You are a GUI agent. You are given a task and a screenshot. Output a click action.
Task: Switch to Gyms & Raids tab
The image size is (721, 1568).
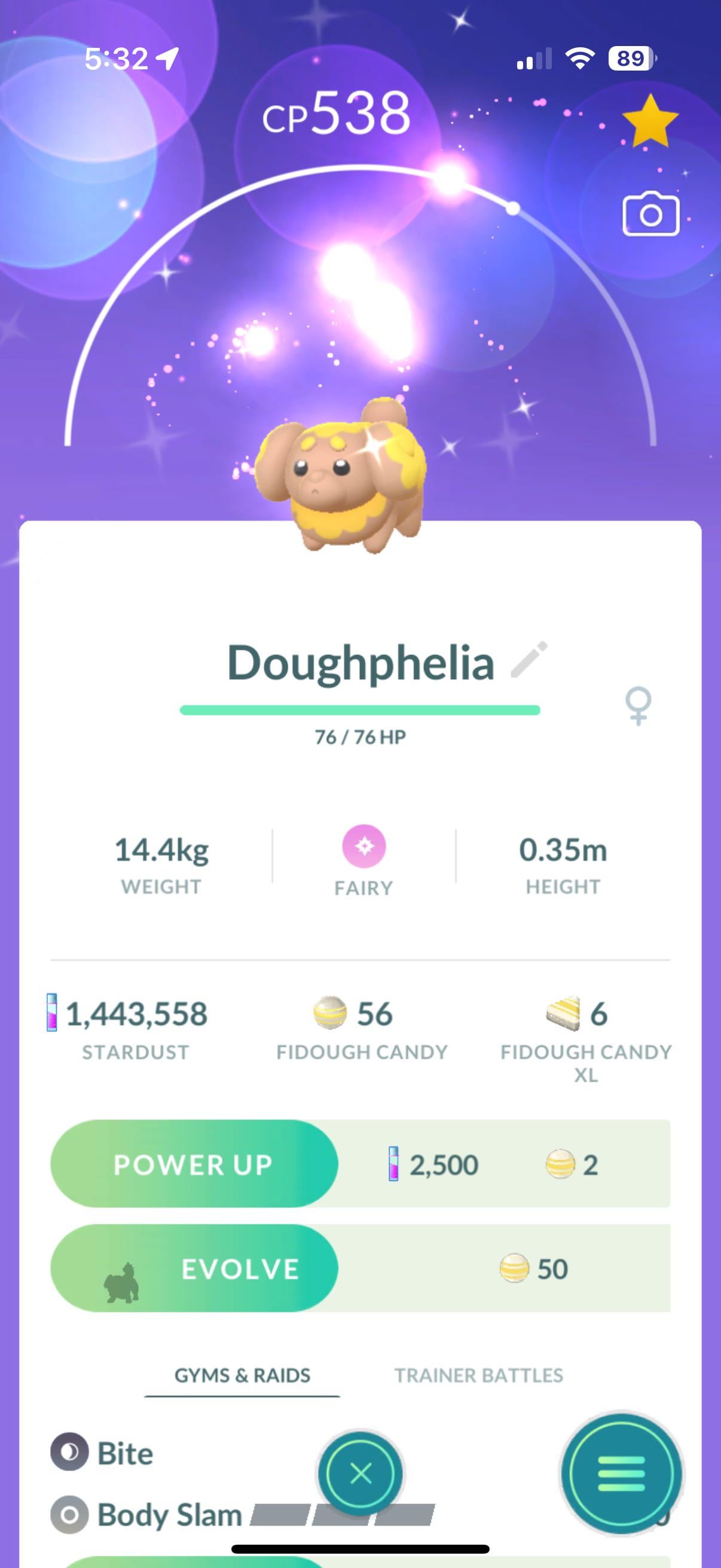click(242, 1375)
